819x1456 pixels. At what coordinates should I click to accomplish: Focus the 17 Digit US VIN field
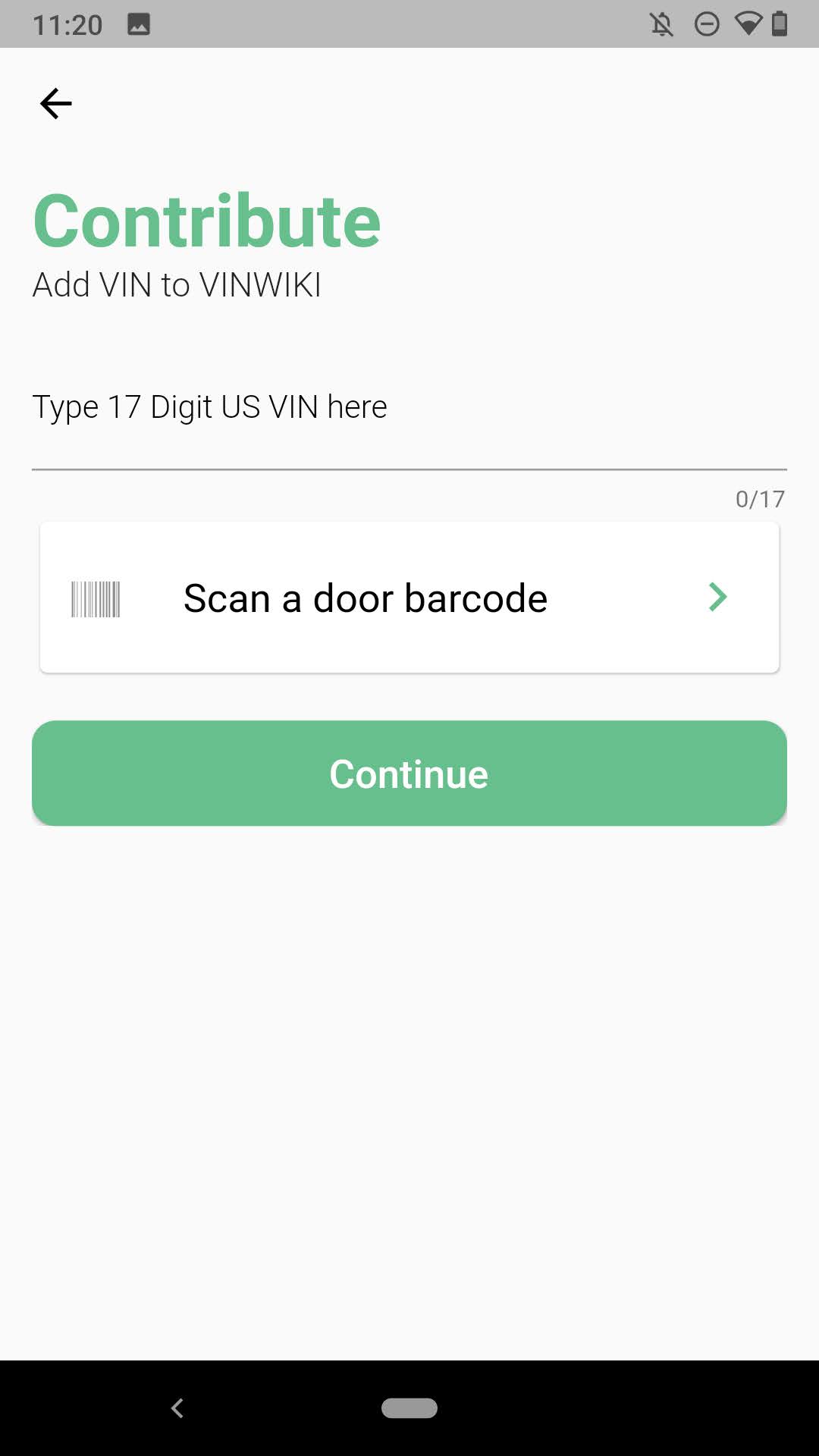point(408,425)
